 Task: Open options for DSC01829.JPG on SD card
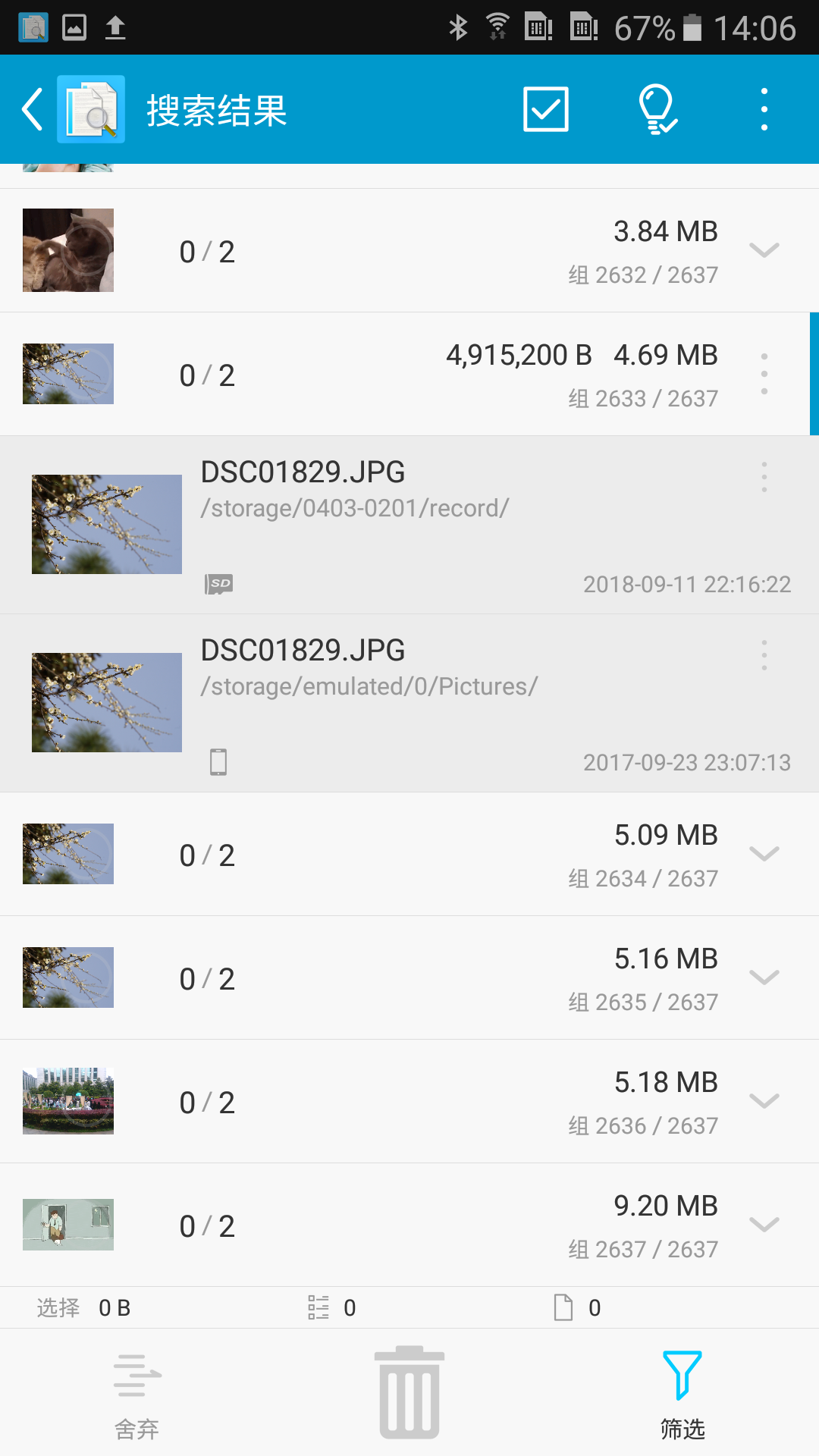[764, 477]
